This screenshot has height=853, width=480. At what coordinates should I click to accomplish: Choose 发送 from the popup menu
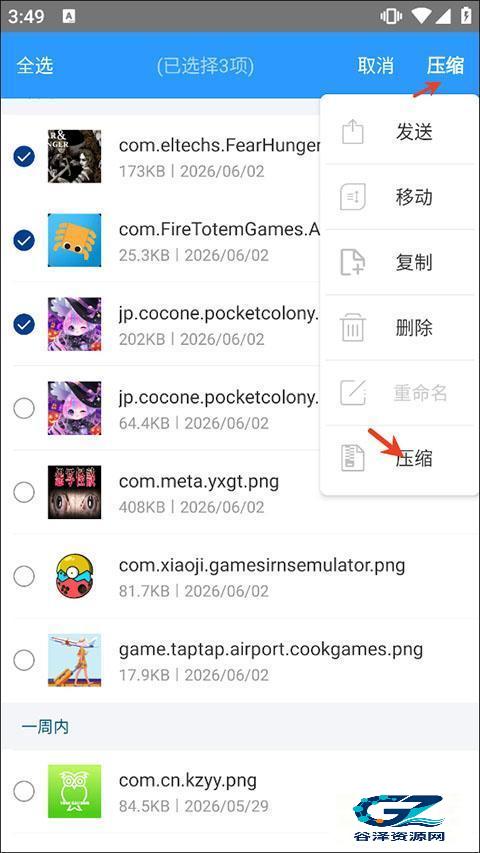[399, 132]
